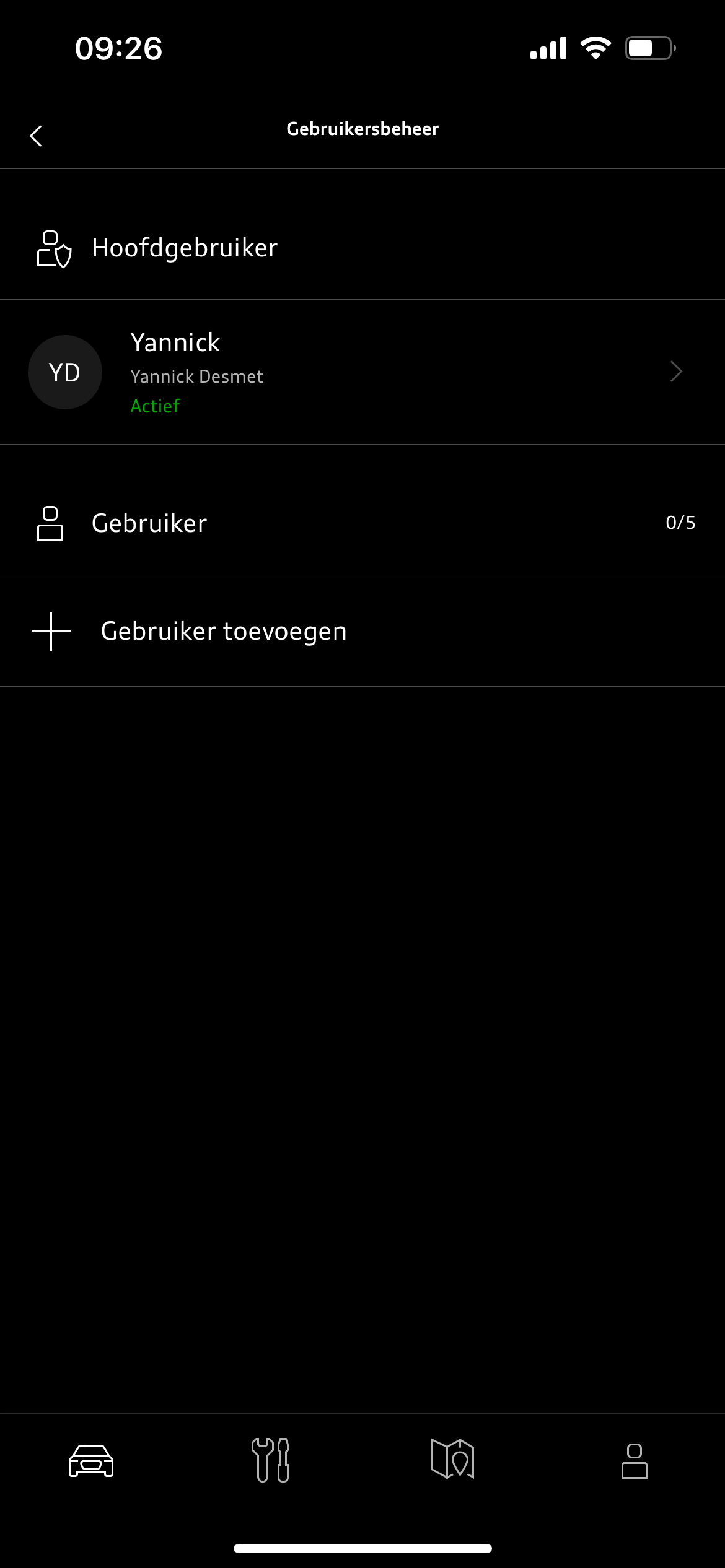Tap Gebruiker toevoegen to add a user
This screenshot has height=1568, width=725.
point(362,631)
